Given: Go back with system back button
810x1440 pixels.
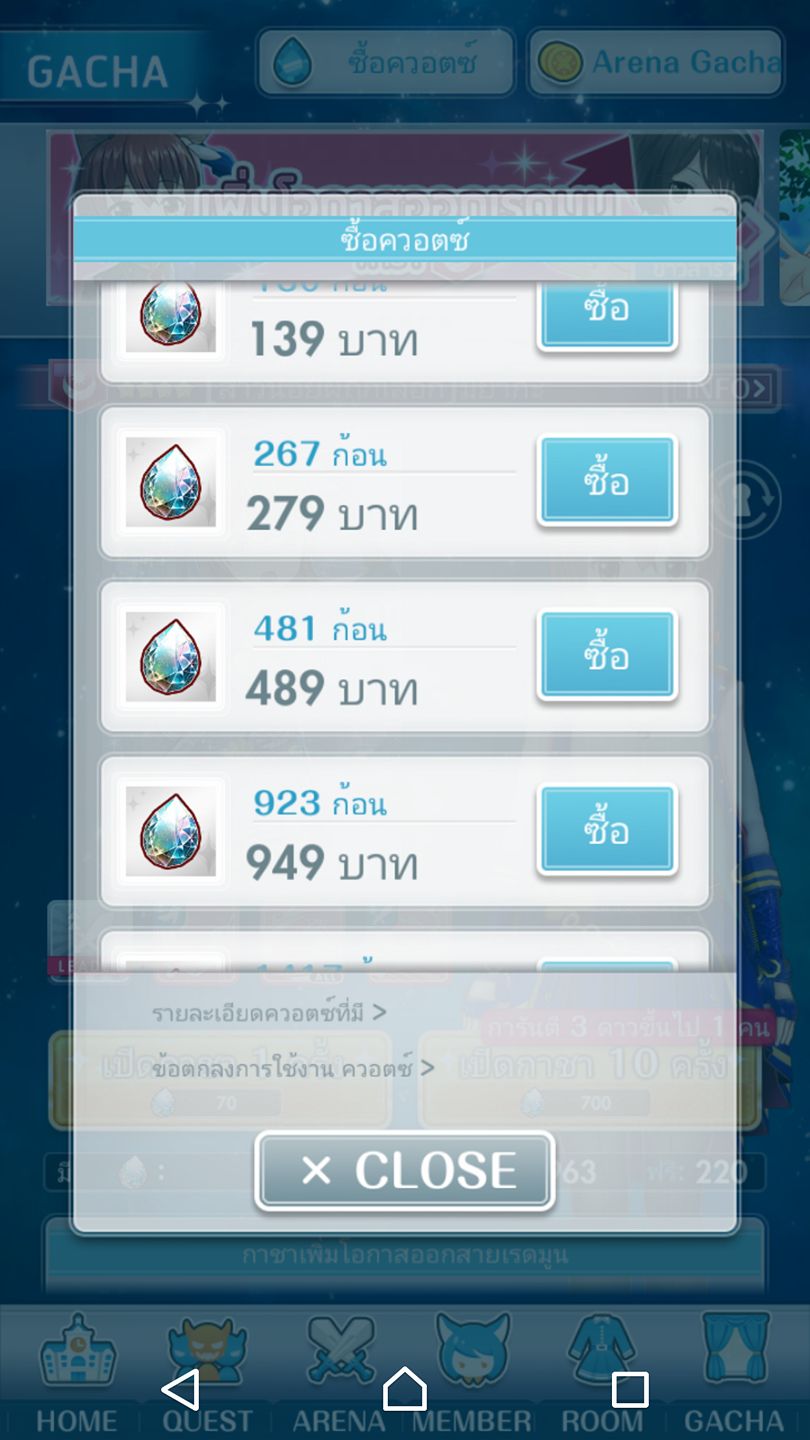Looking at the screenshot, I should pos(181,1389).
